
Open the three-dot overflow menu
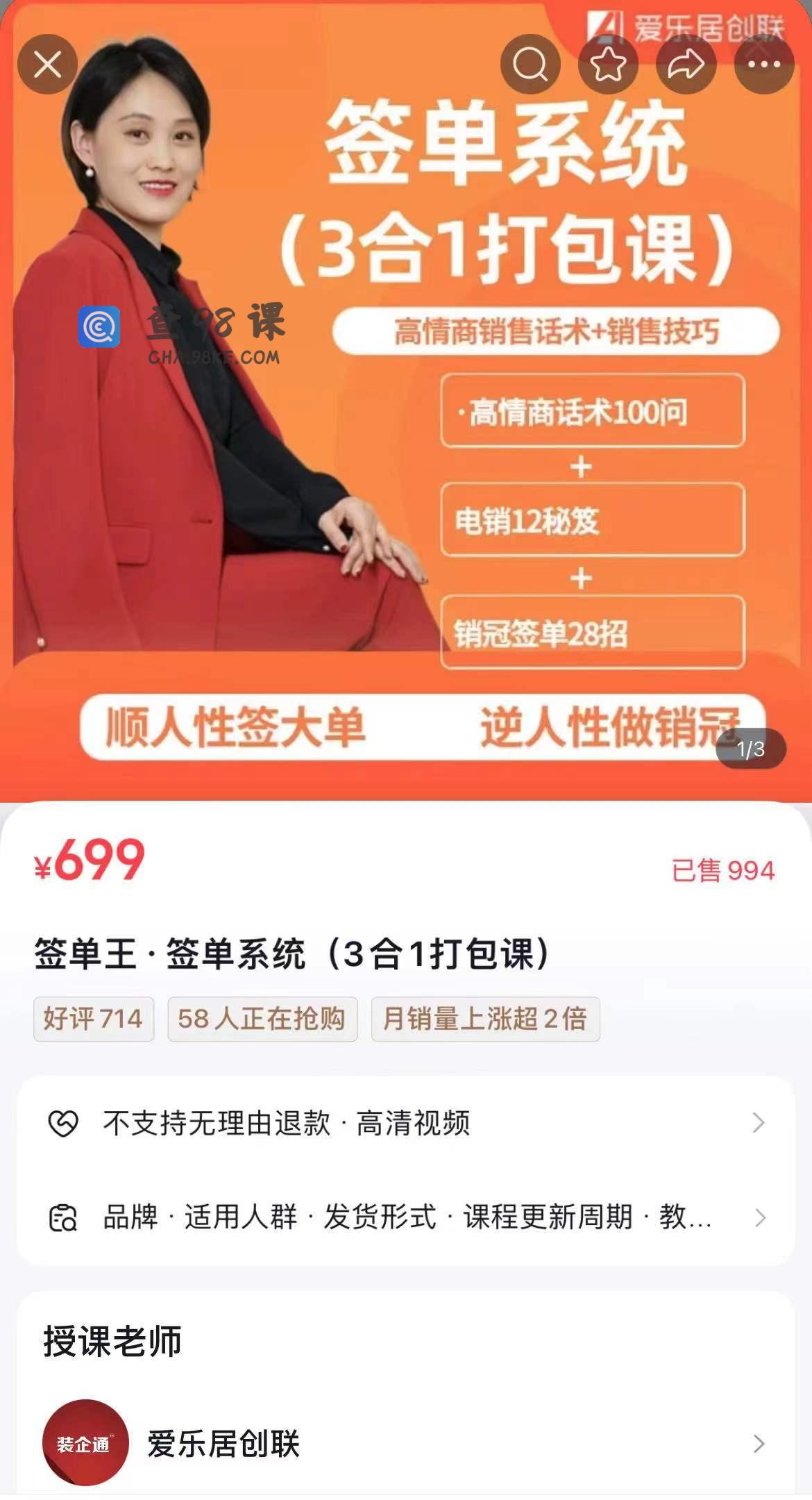(x=763, y=65)
